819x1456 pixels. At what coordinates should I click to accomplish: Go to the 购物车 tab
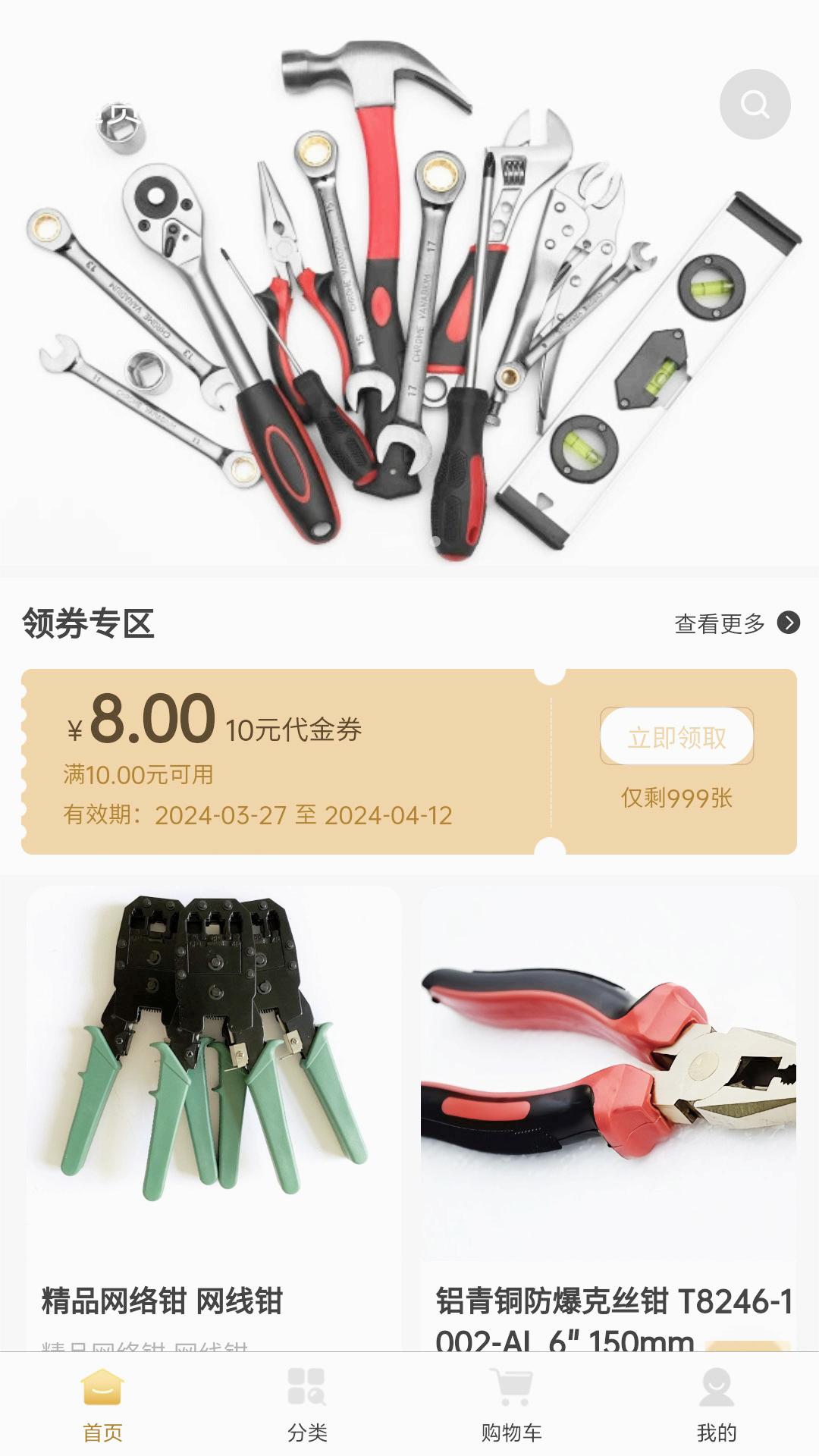(512, 1404)
